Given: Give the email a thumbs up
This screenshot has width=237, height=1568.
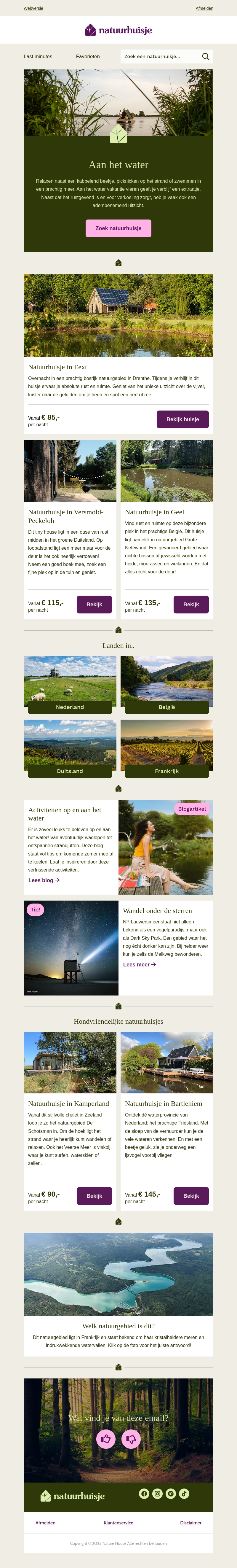Looking at the screenshot, I should pyautogui.click(x=106, y=1439).
